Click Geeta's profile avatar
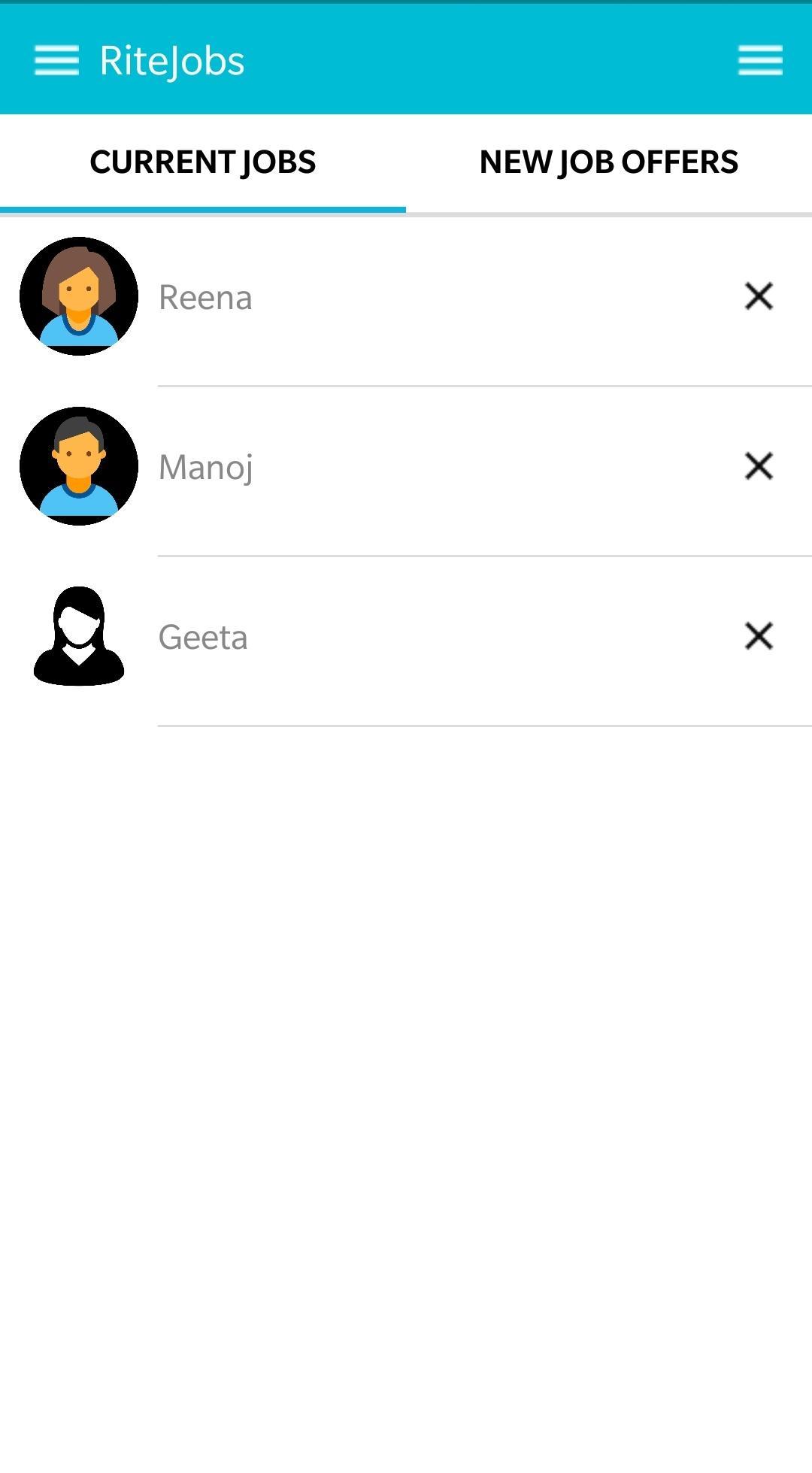The width and height of the screenshot is (812, 1473). coord(79,636)
